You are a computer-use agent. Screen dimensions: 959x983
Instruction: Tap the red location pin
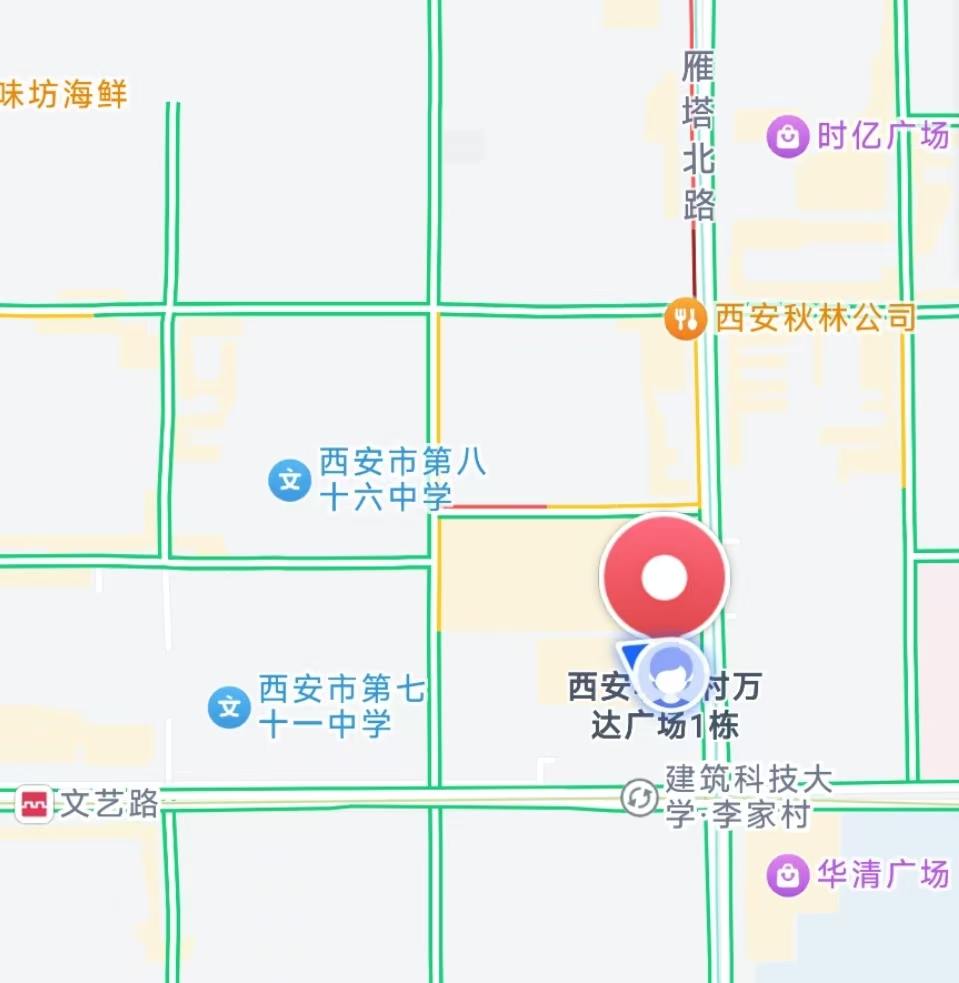(x=664, y=577)
